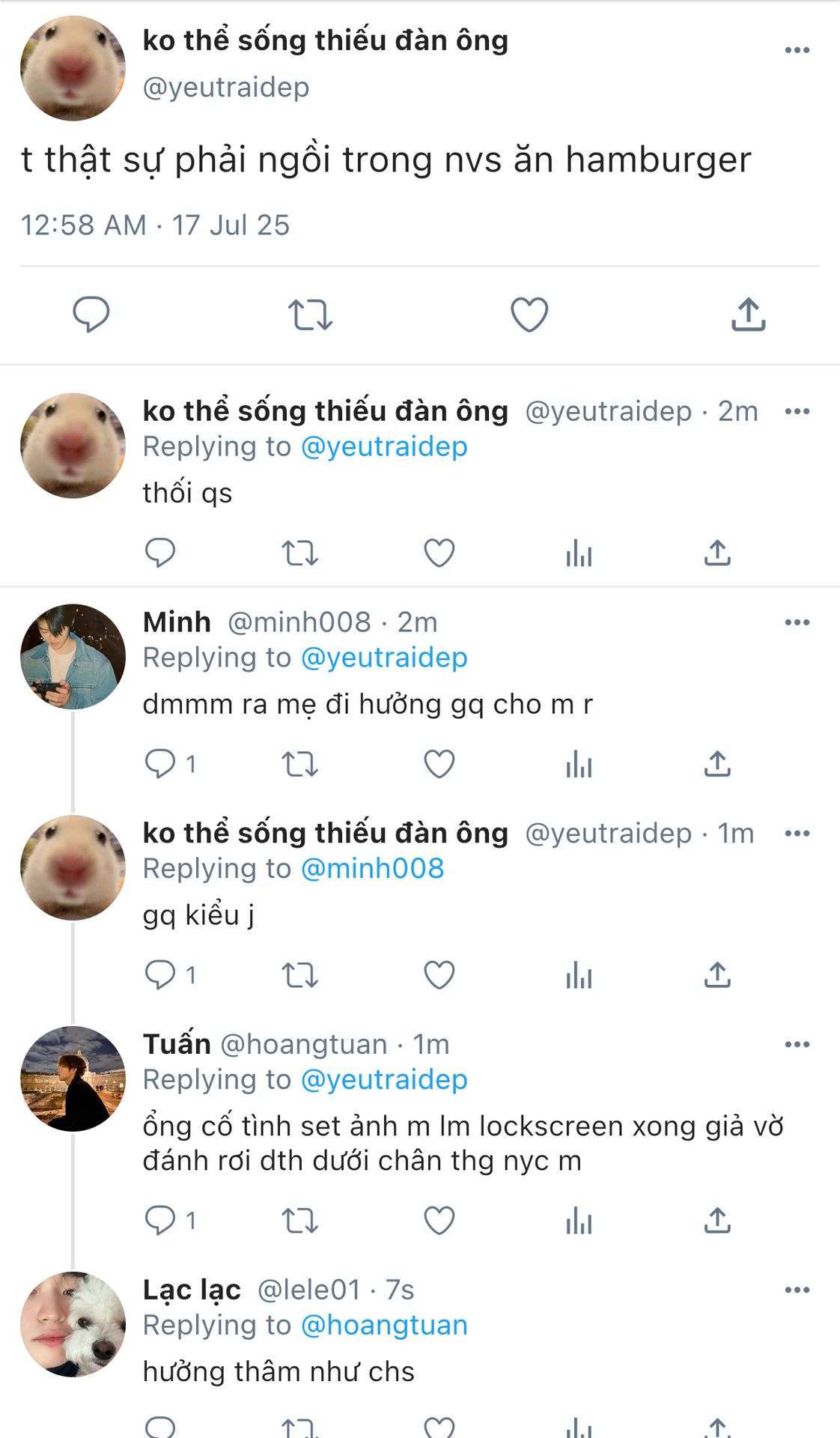Open the @hoangtuan mention link
This screenshot has width=840, height=1438.
click(x=384, y=1326)
